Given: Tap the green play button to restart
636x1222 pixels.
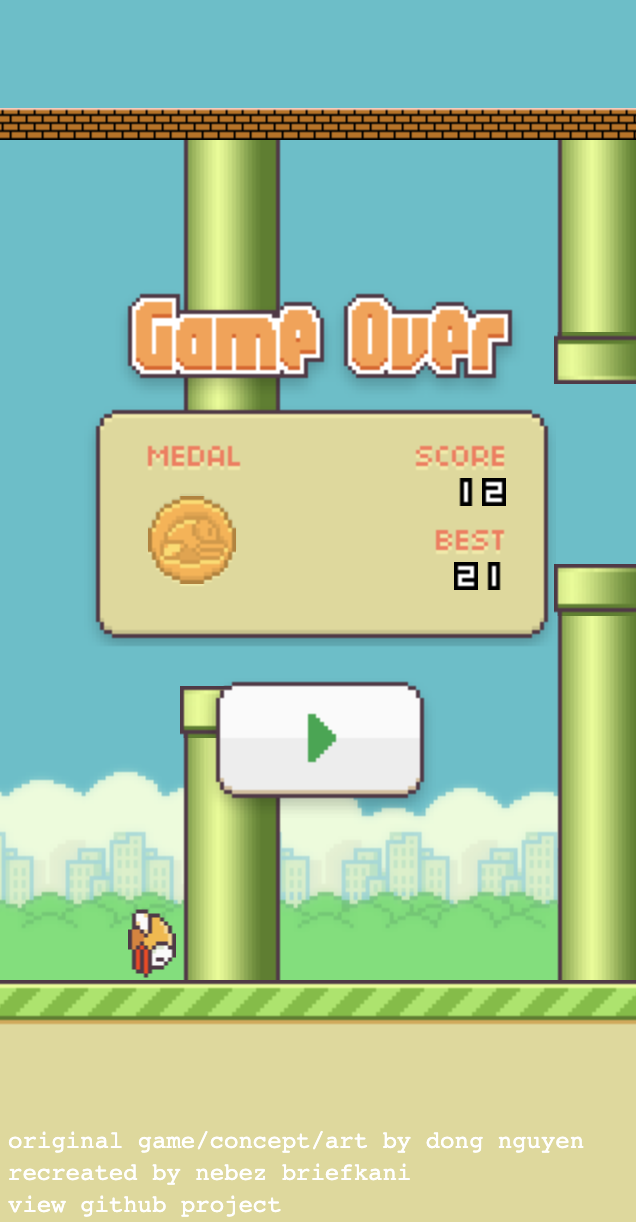Looking at the screenshot, I should click(320, 739).
